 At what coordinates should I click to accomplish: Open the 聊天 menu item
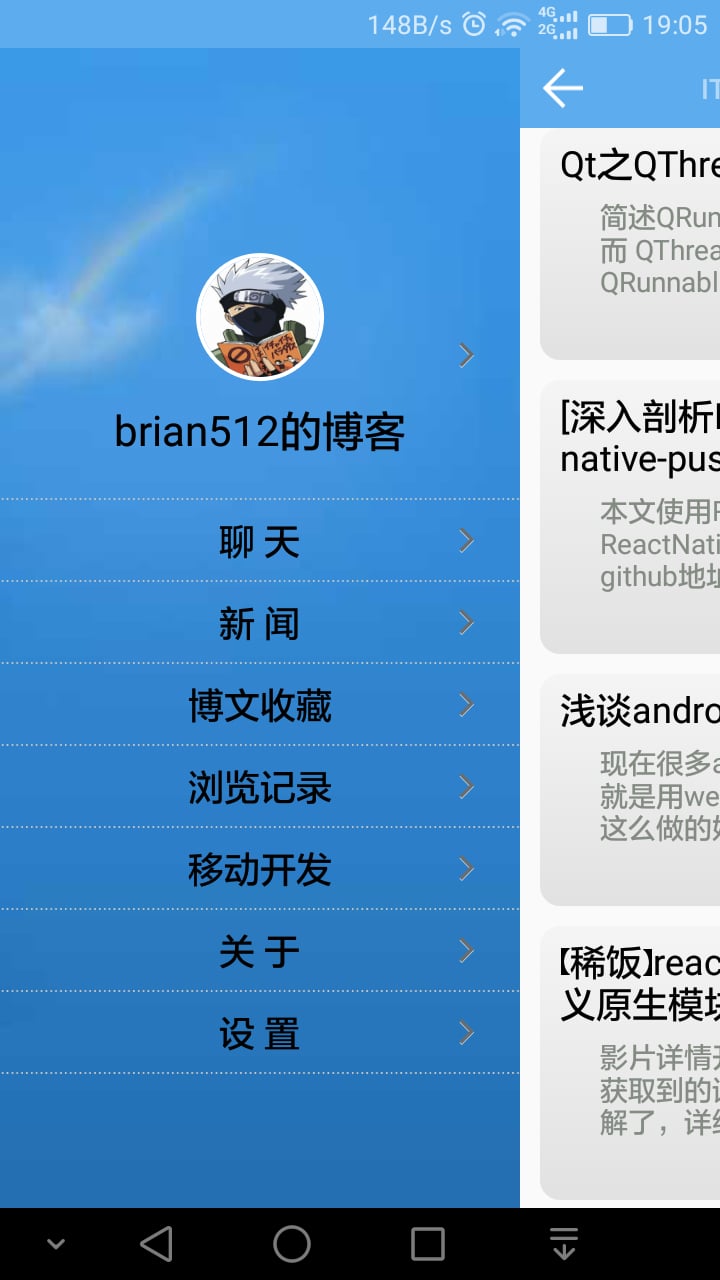click(x=260, y=542)
